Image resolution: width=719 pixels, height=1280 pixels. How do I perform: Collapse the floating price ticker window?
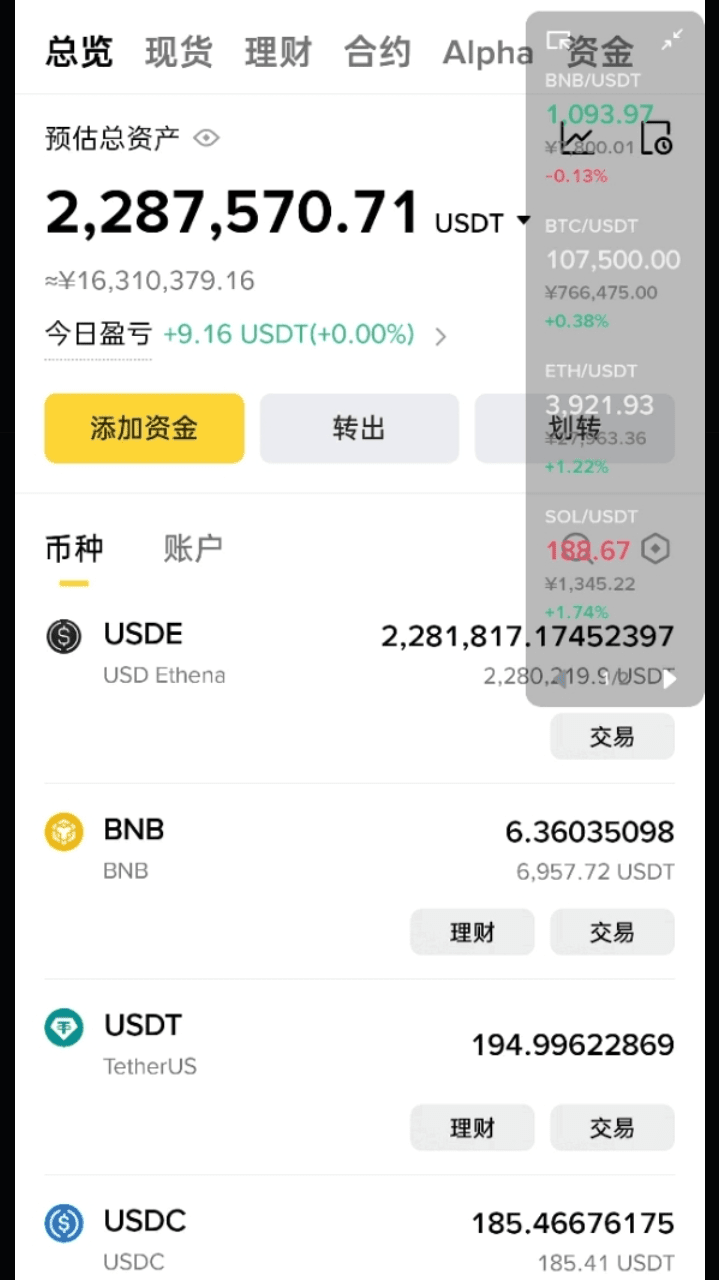pyautogui.click(x=673, y=40)
